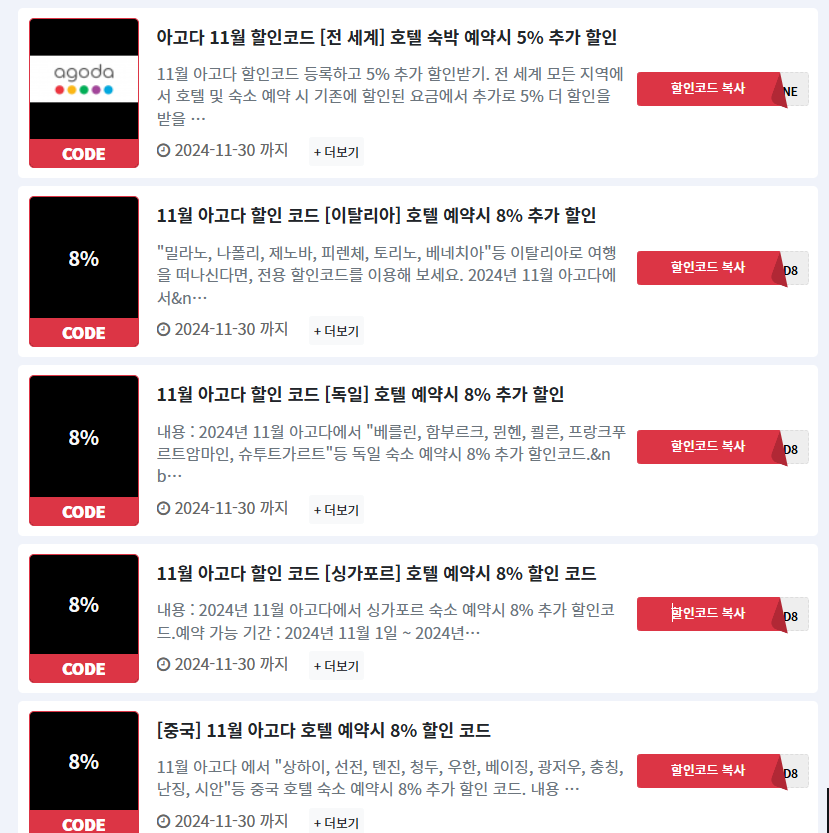
Task: Click clock icon beside first coupon's expiry date
Action: 161,150
